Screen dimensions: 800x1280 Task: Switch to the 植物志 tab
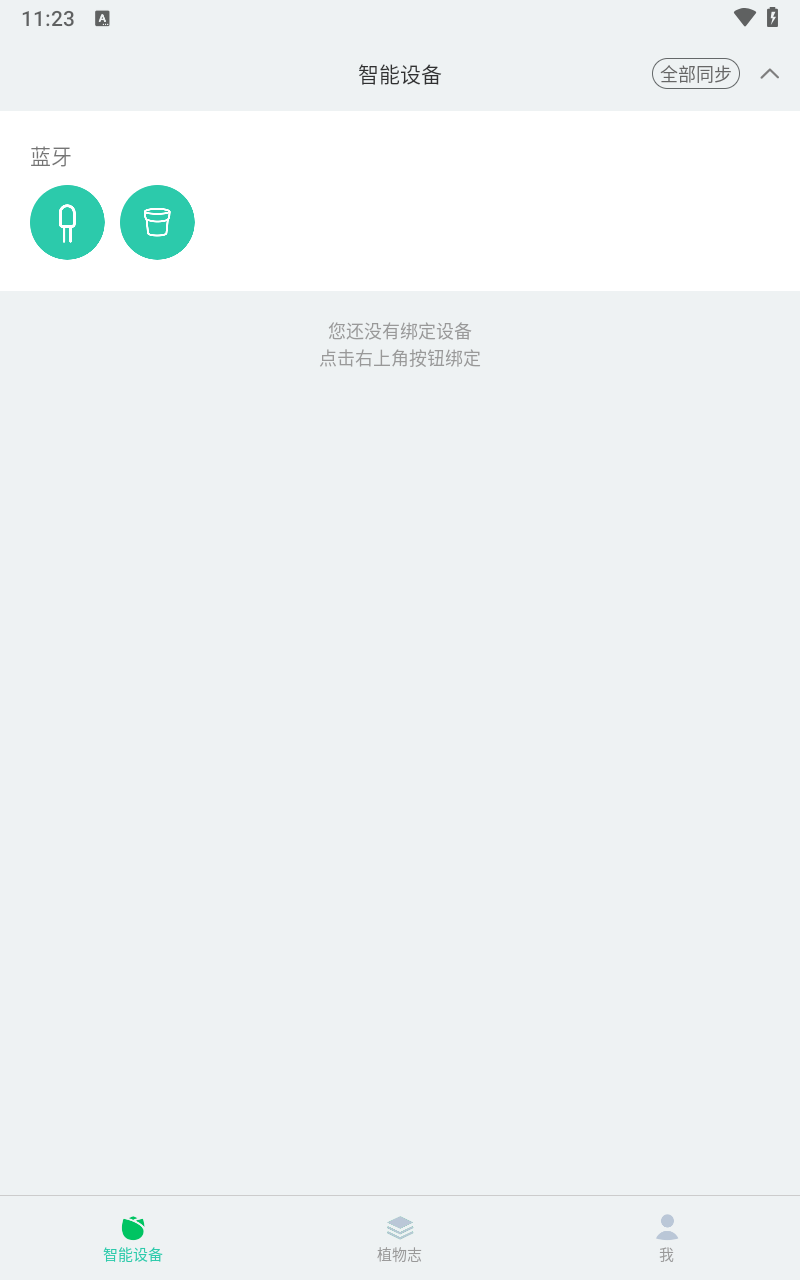pyautogui.click(x=400, y=1239)
